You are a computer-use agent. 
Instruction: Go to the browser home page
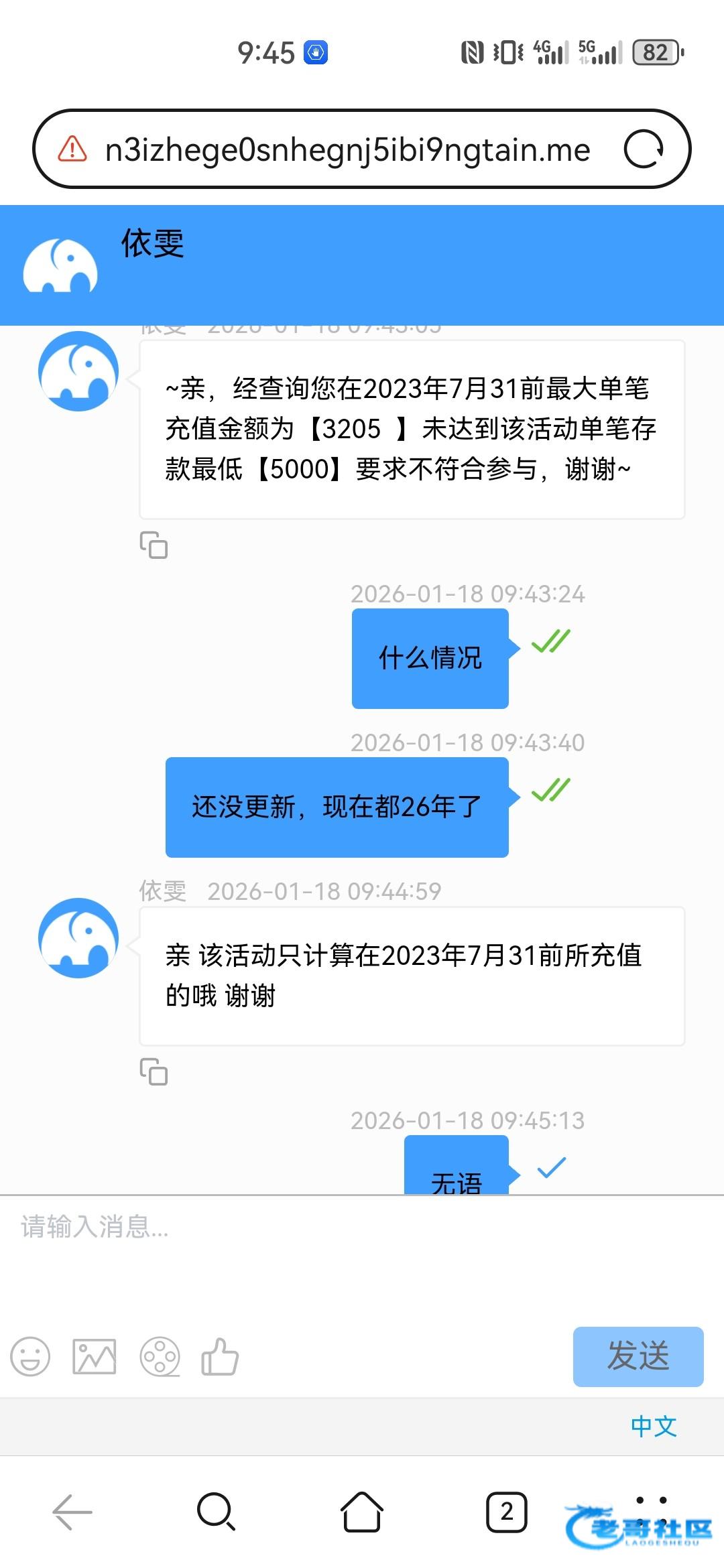click(362, 1512)
